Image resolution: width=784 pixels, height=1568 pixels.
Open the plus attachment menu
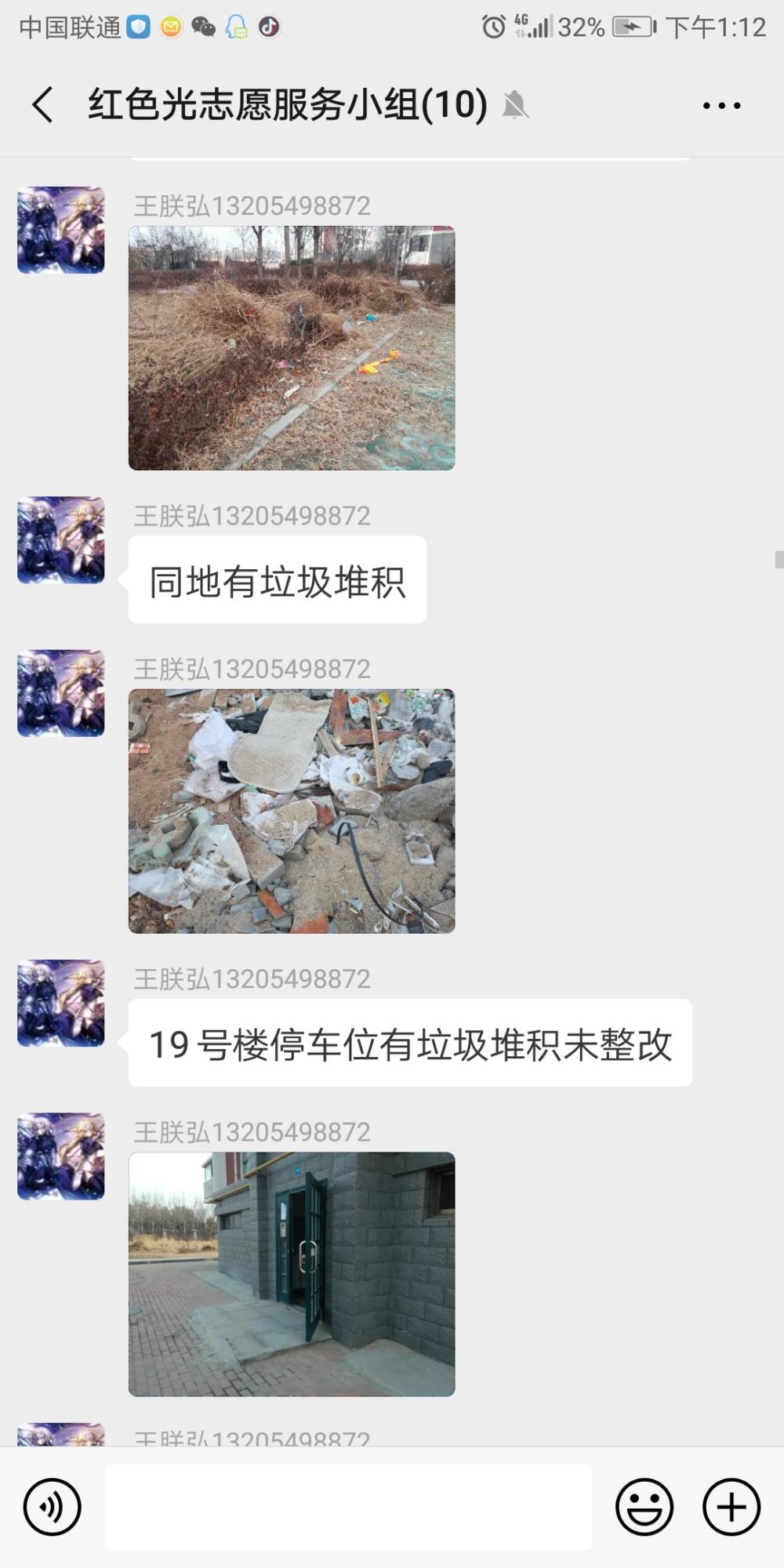[x=731, y=1507]
